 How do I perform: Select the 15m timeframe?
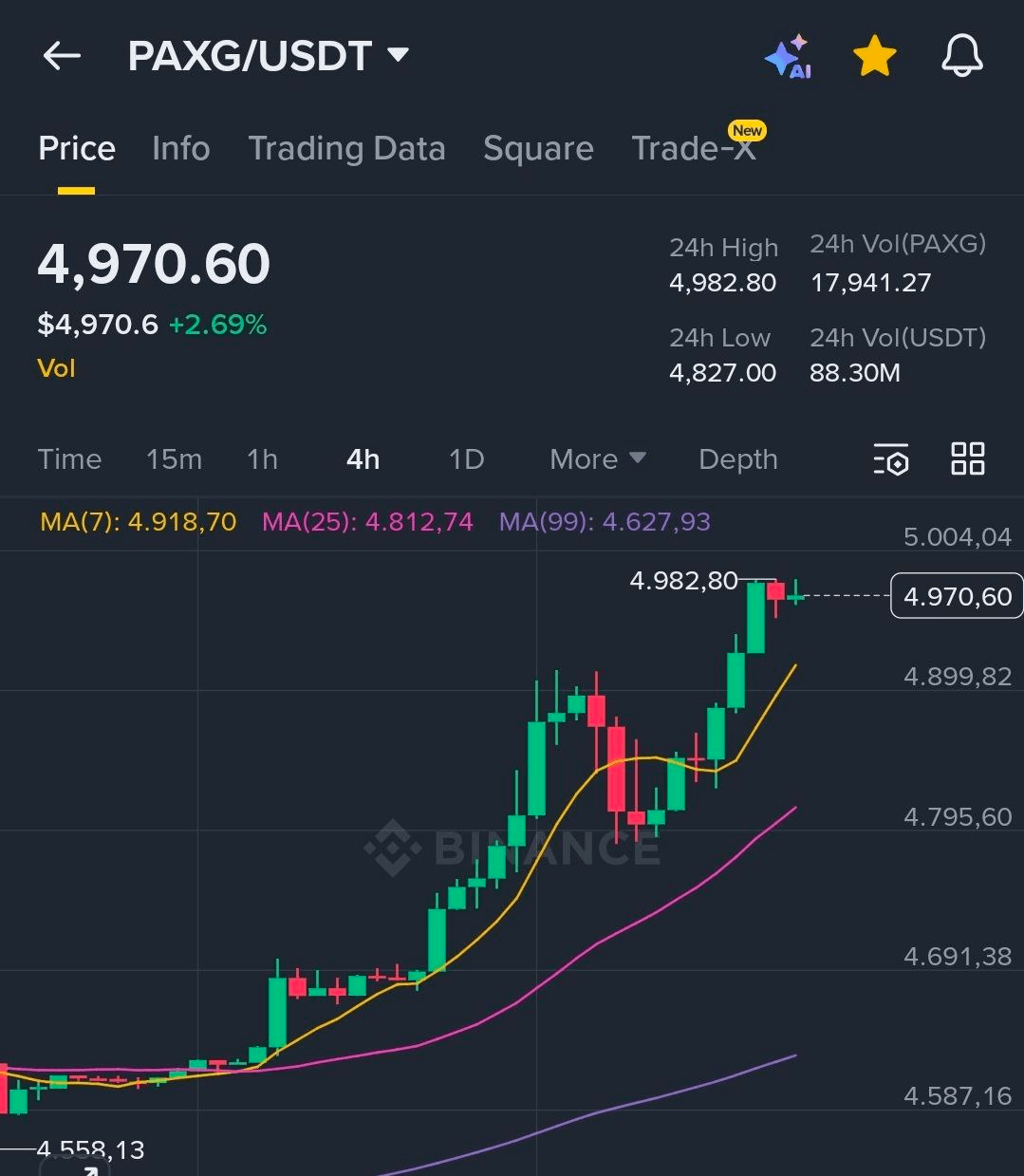pos(174,459)
